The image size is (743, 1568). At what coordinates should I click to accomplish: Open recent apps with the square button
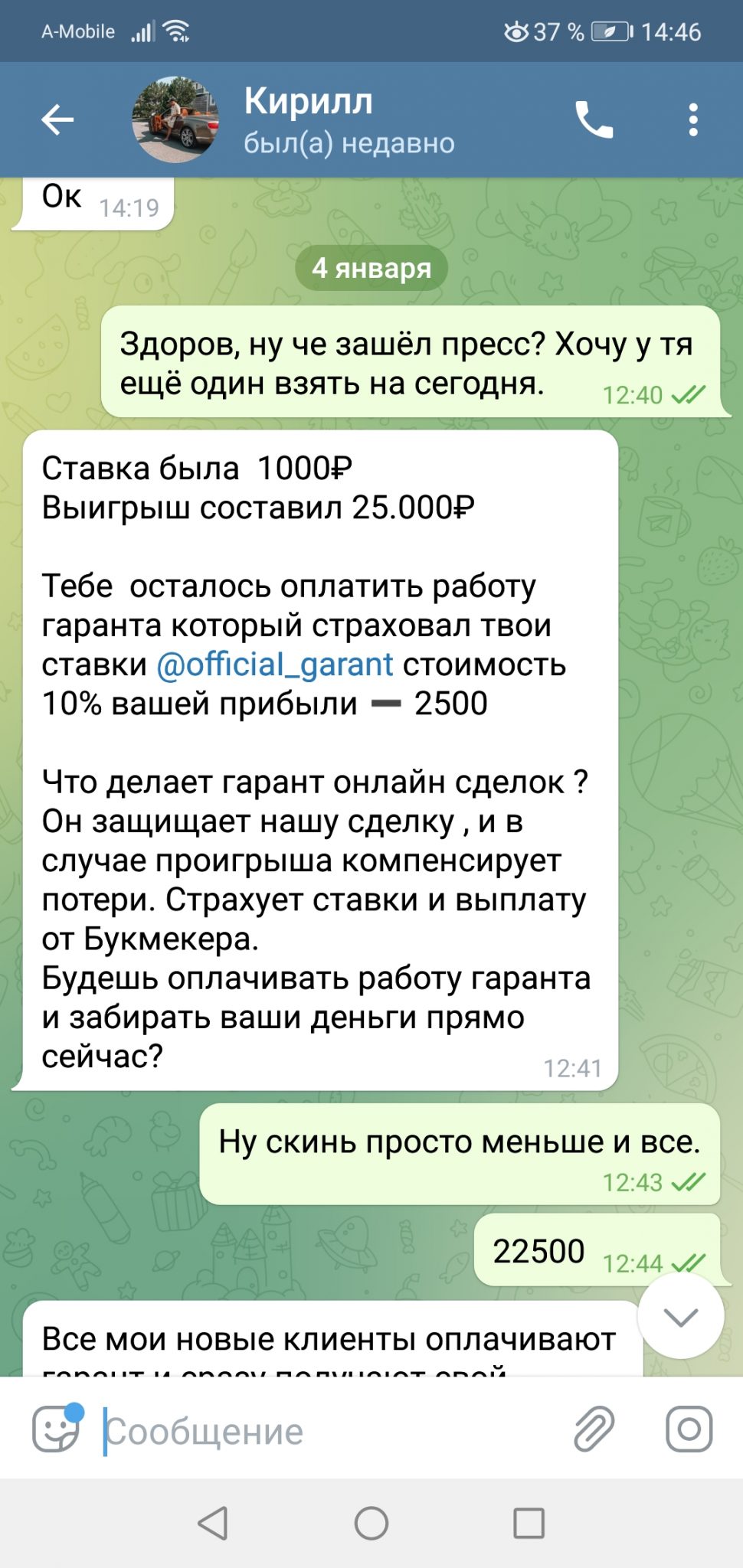tap(529, 1523)
